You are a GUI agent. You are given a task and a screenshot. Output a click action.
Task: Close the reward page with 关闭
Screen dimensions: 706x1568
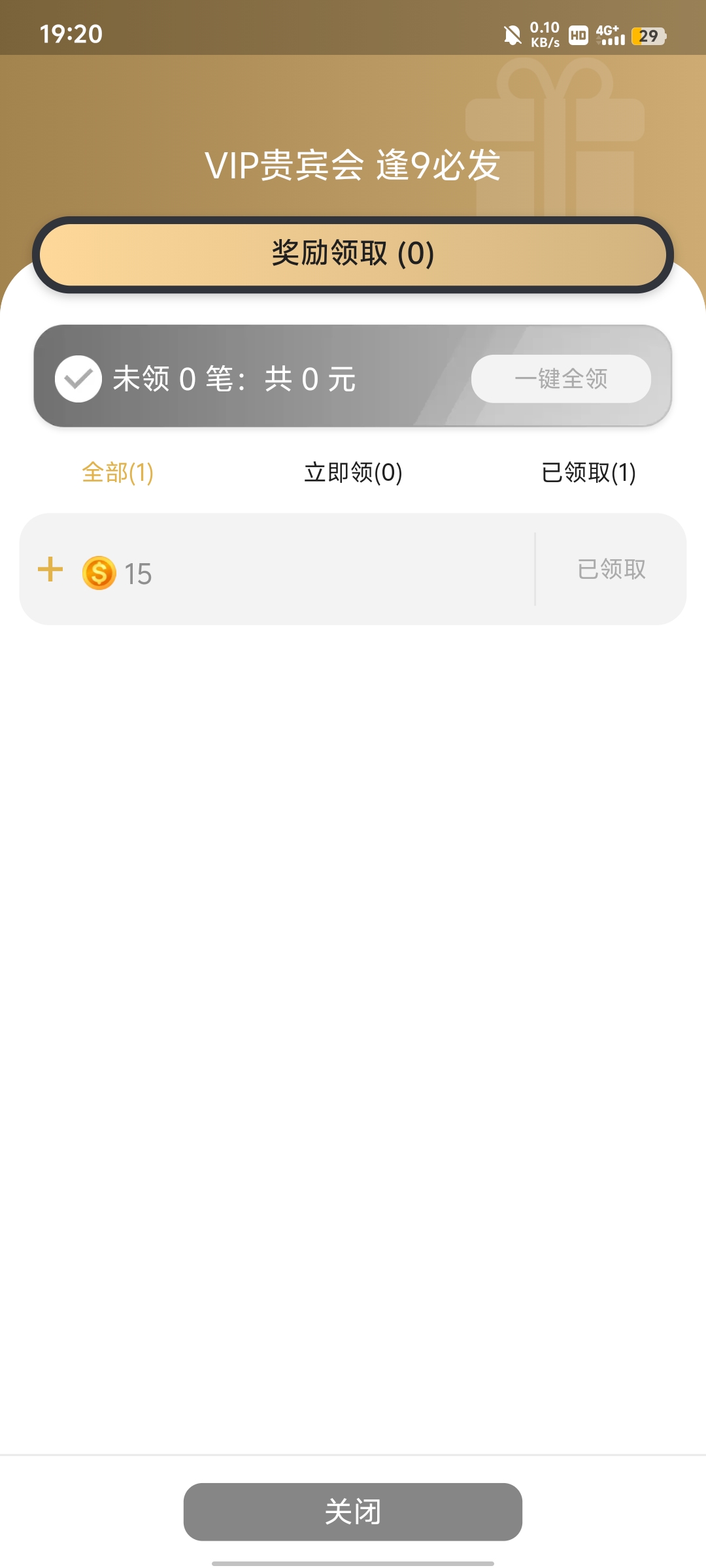click(353, 1512)
